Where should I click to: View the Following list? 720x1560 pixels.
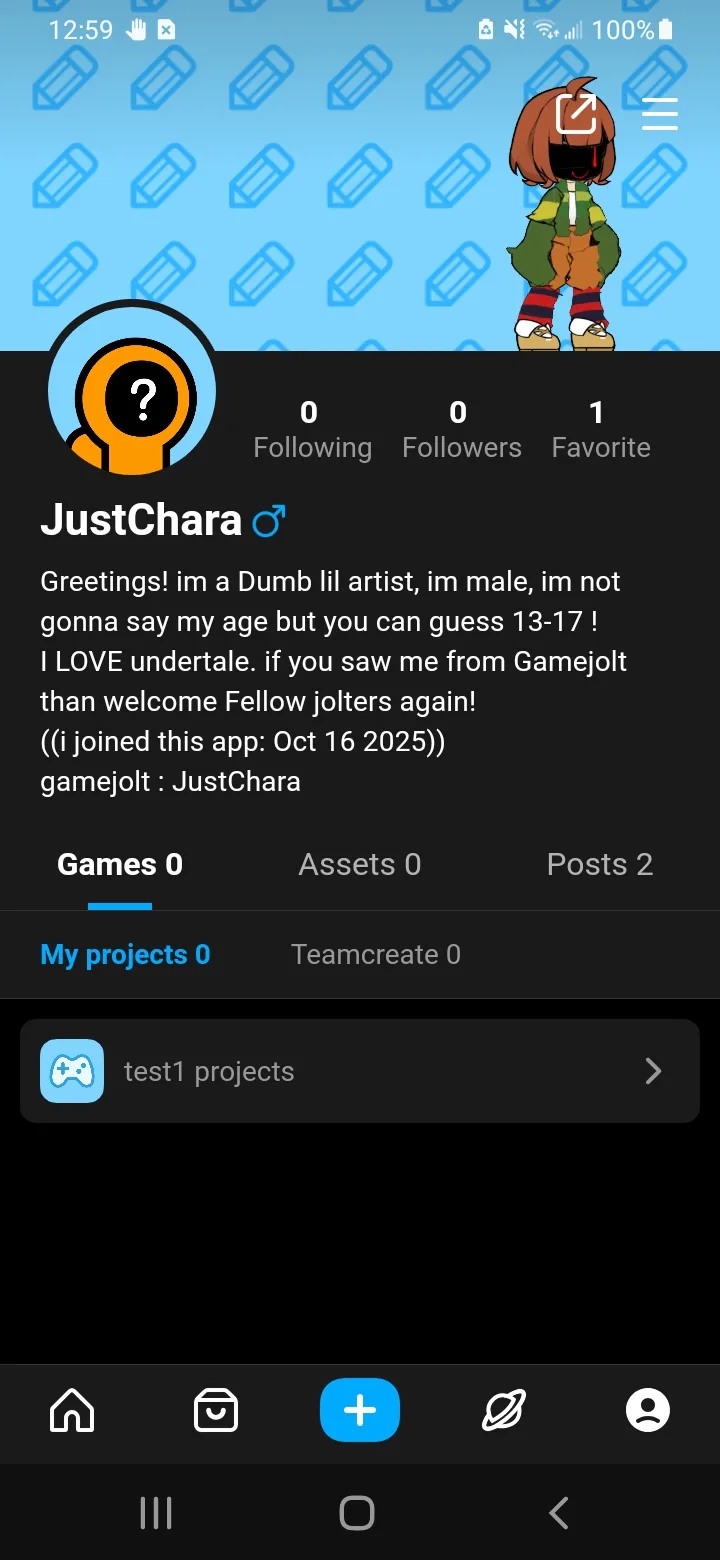(312, 430)
